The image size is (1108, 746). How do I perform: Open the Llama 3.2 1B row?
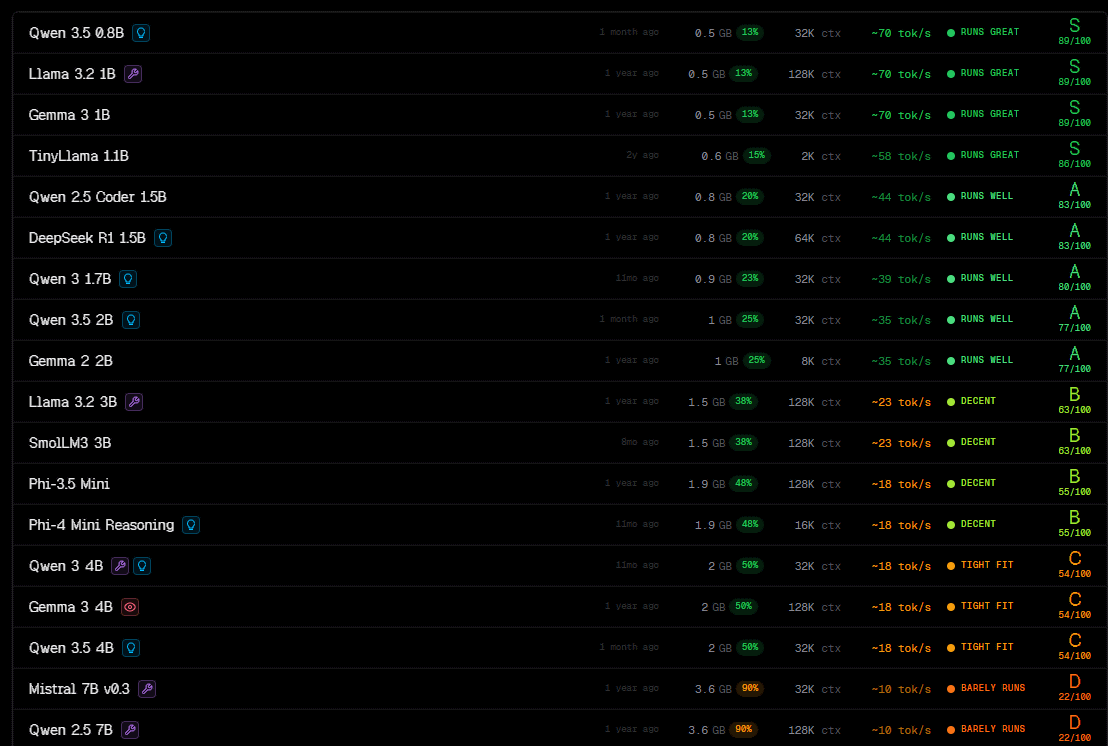73,74
